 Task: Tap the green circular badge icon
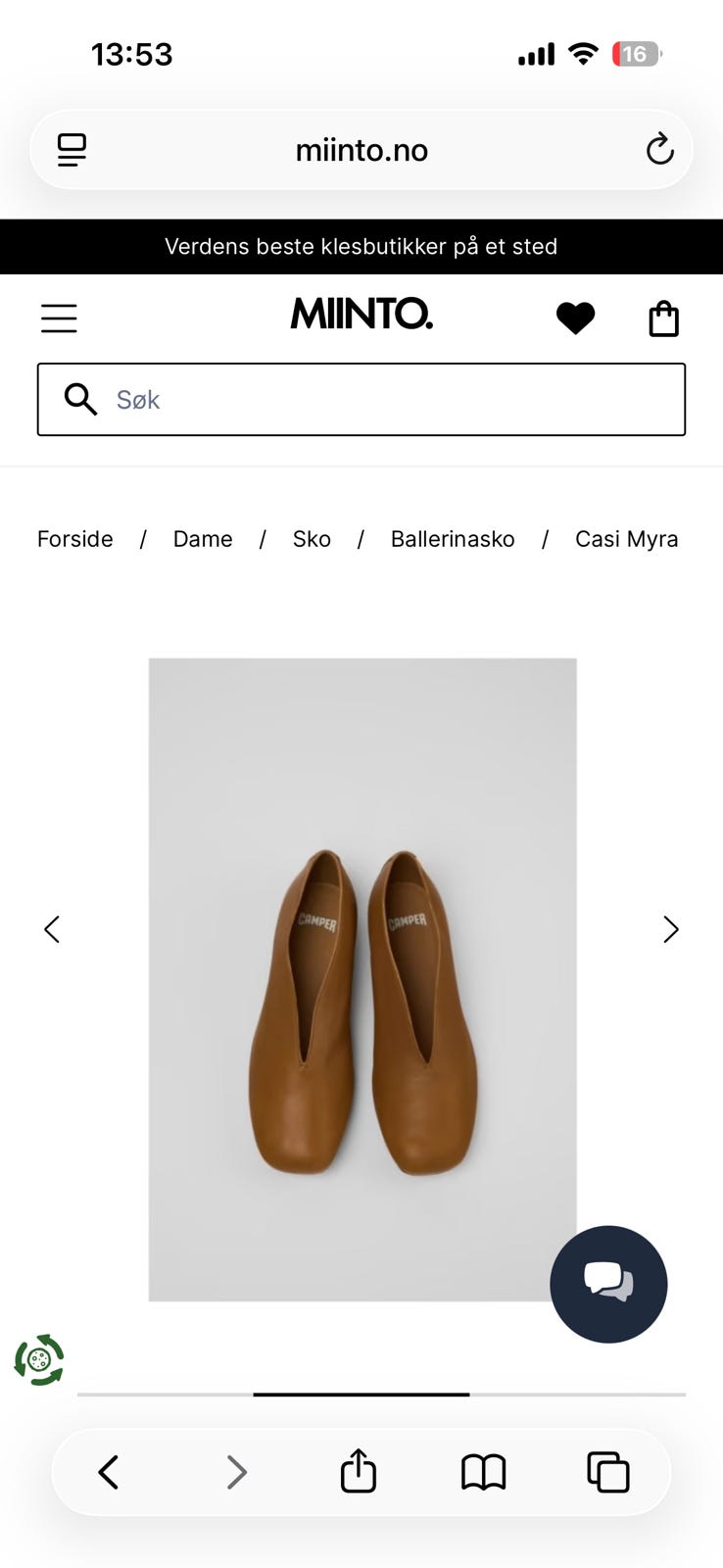tap(39, 1360)
